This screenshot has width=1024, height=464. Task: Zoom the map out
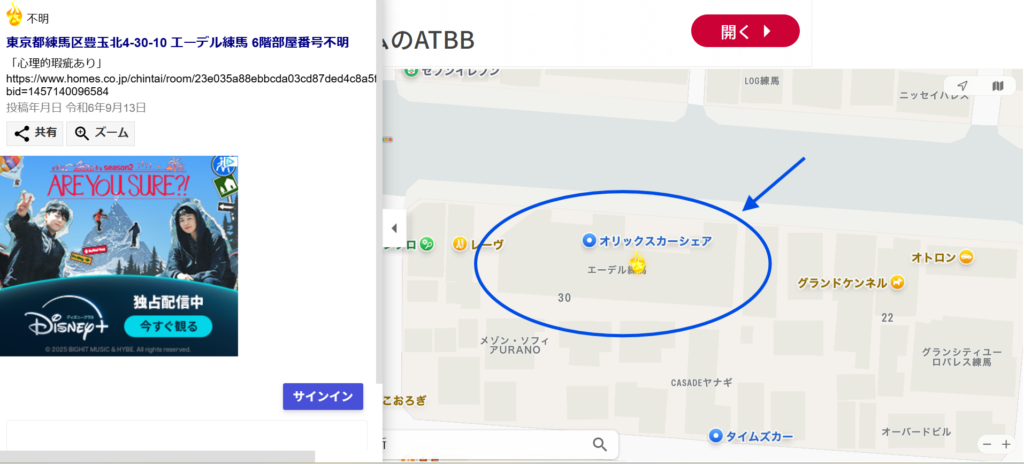987,444
